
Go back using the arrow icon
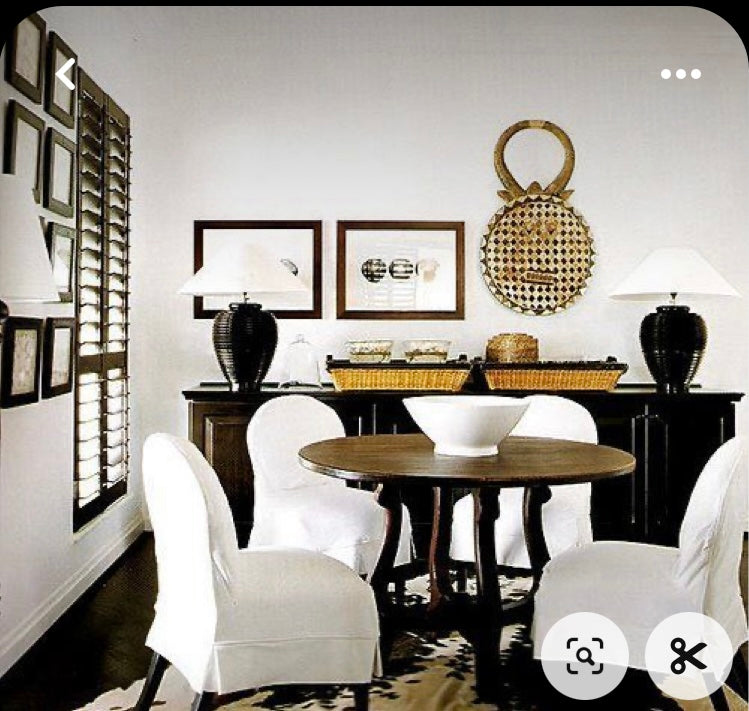tap(66, 74)
